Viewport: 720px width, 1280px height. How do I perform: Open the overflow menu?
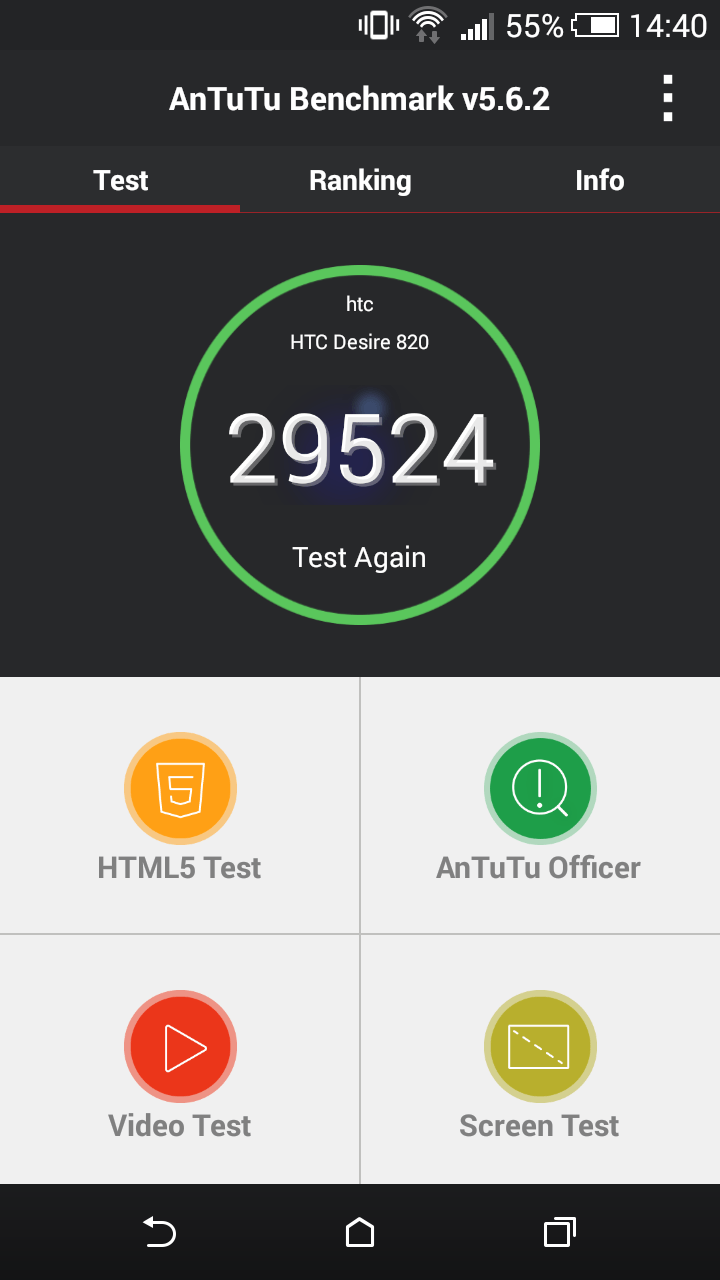click(668, 99)
